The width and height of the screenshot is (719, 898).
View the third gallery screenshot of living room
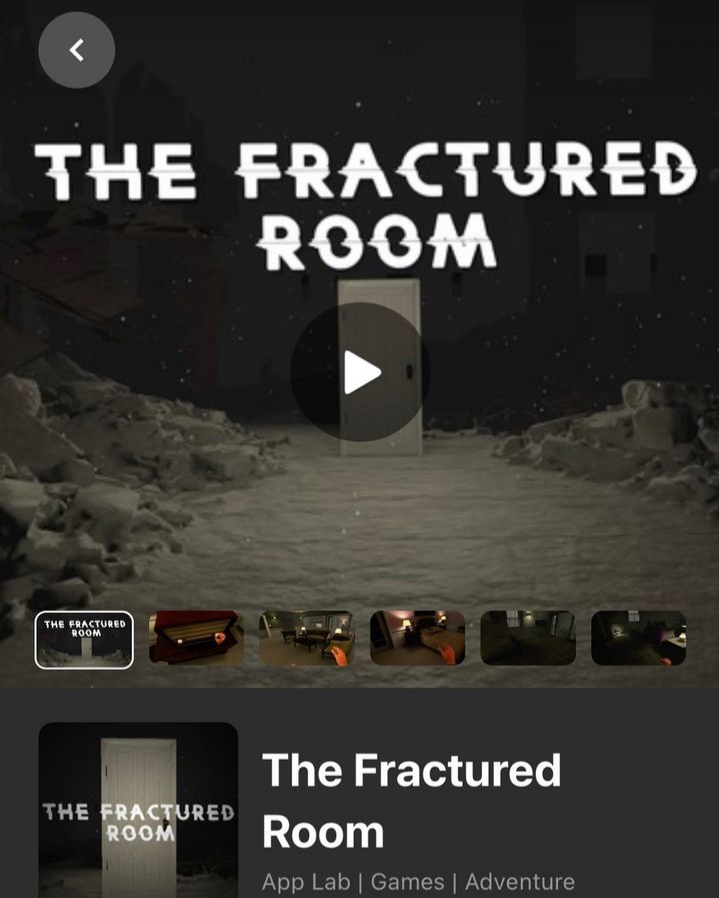[x=306, y=639]
